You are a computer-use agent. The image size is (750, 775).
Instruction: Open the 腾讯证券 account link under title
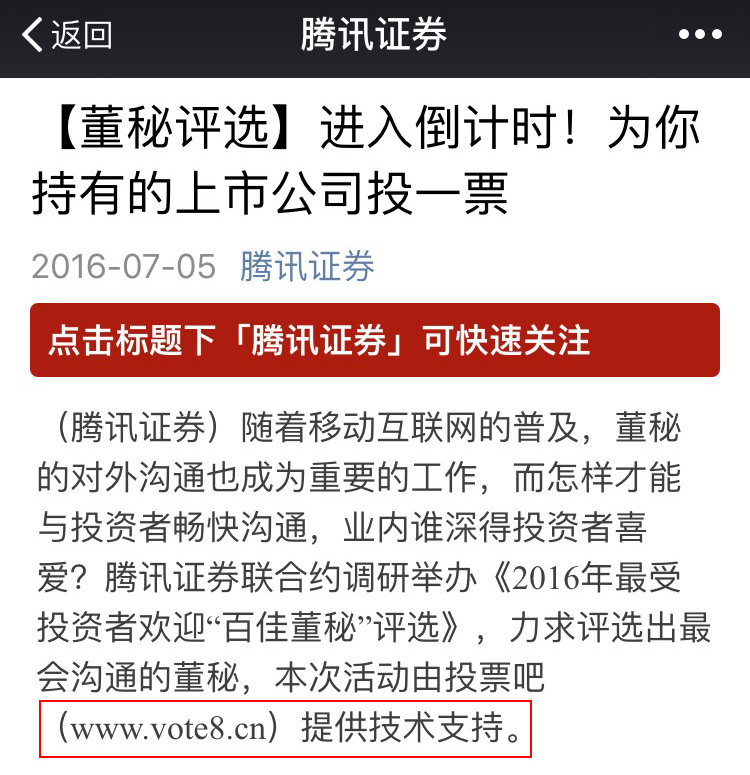tap(307, 266)
